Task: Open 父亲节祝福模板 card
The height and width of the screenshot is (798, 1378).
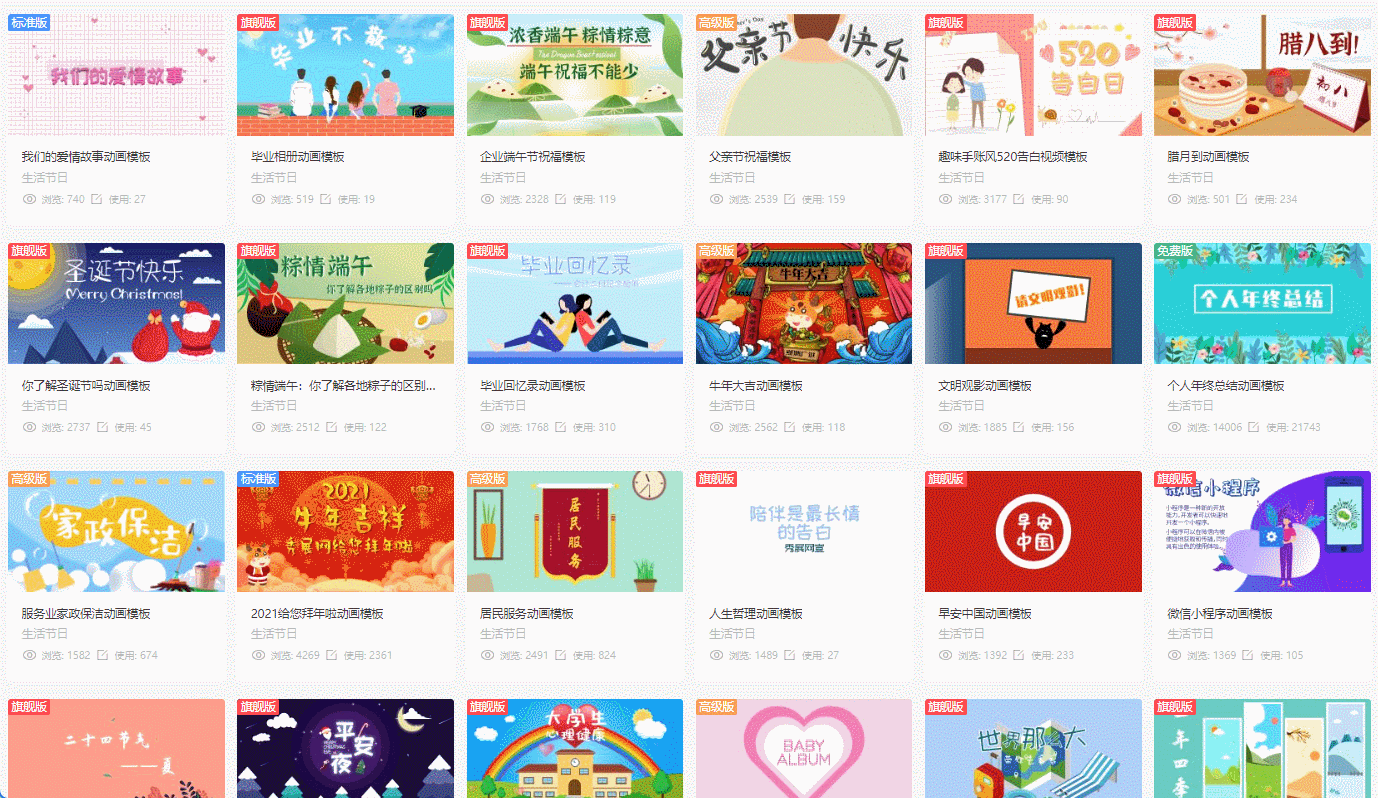Action: pos(803,76)
